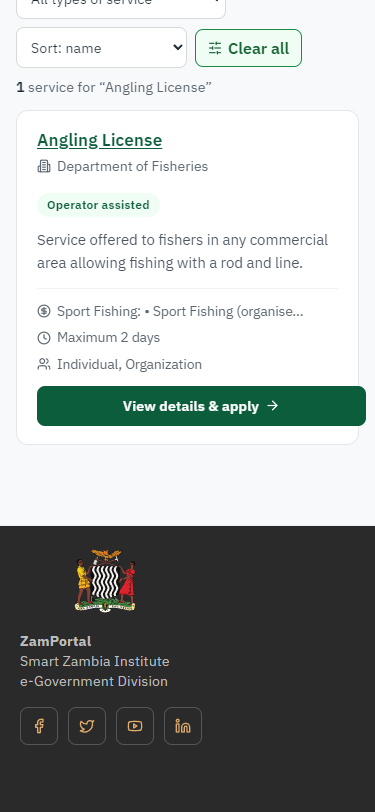The image size is (375, 812).
Task: Open the Twitter profile
Action: coord(87,726)
